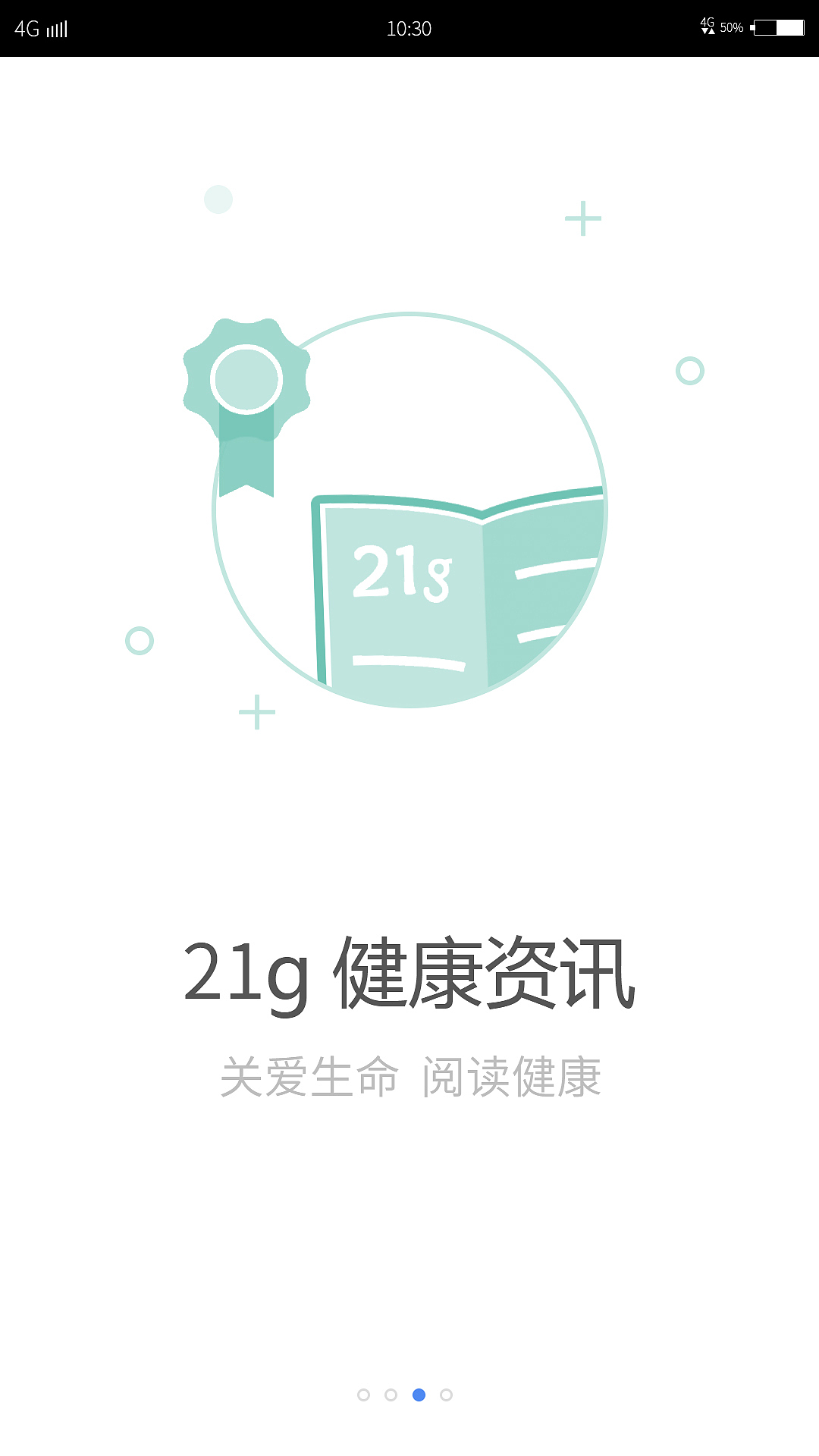The height and width of the screenshot is (1456, 819).
Task: Tap the small circle outline on the right edge
Action: [691, 371]
